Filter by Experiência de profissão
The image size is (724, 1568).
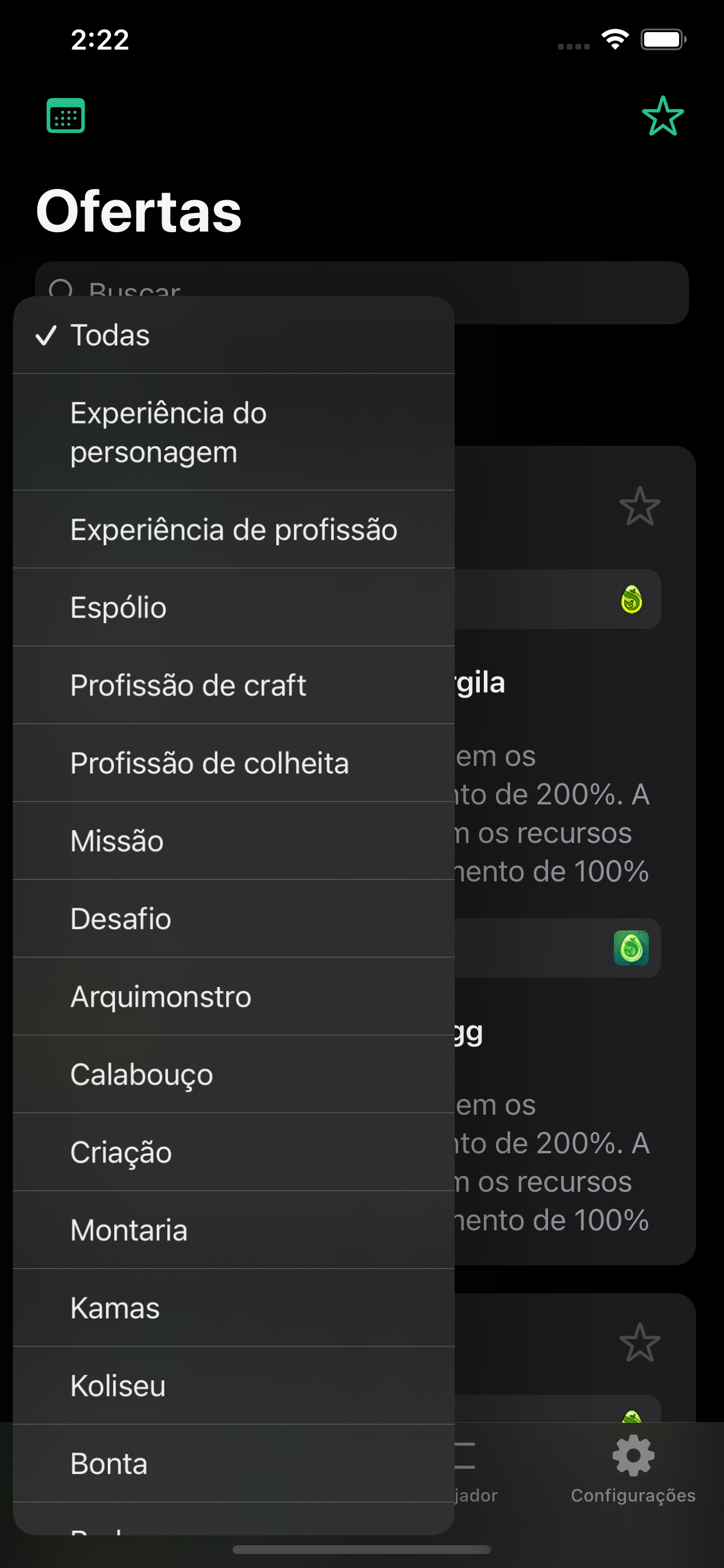234,530
